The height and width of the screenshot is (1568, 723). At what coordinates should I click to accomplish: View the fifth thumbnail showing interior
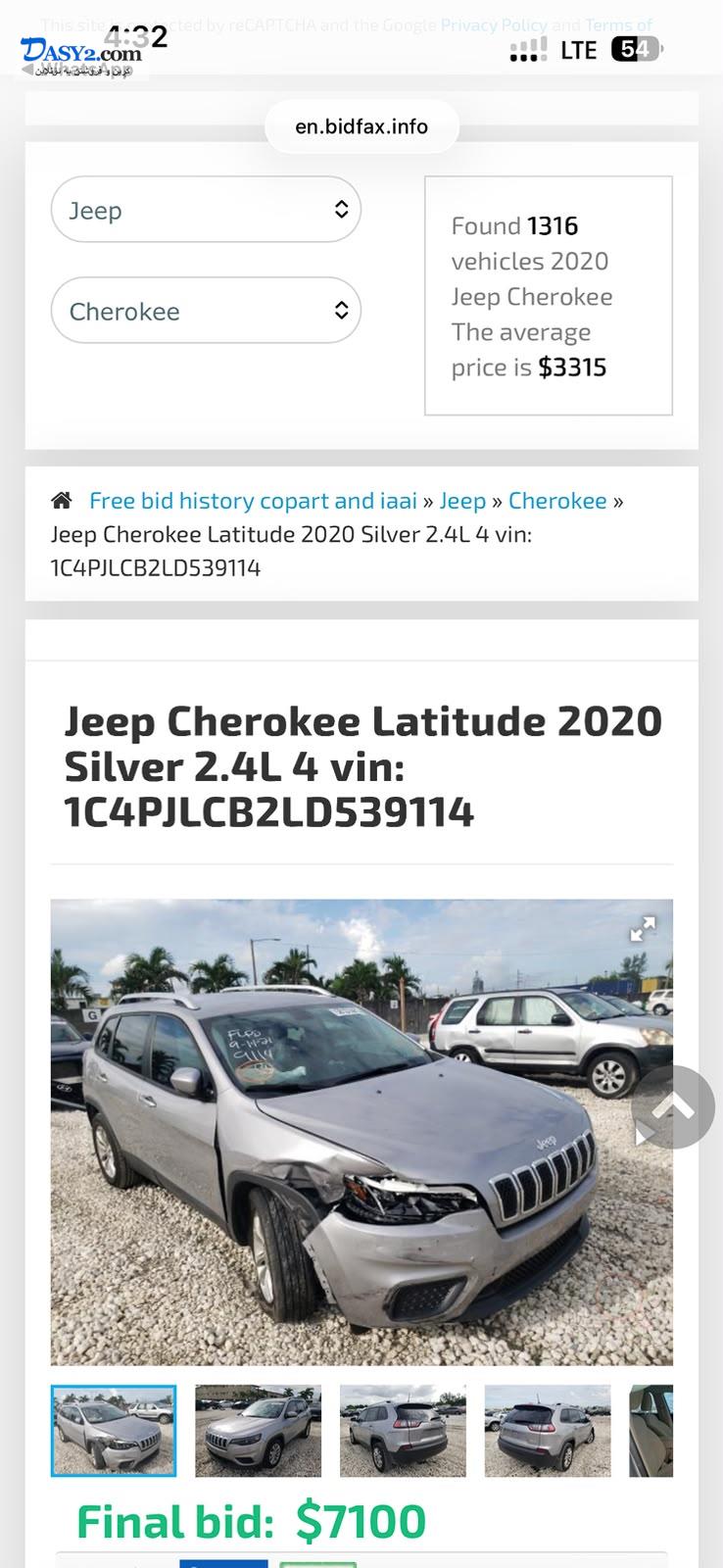pos(651,1431)
